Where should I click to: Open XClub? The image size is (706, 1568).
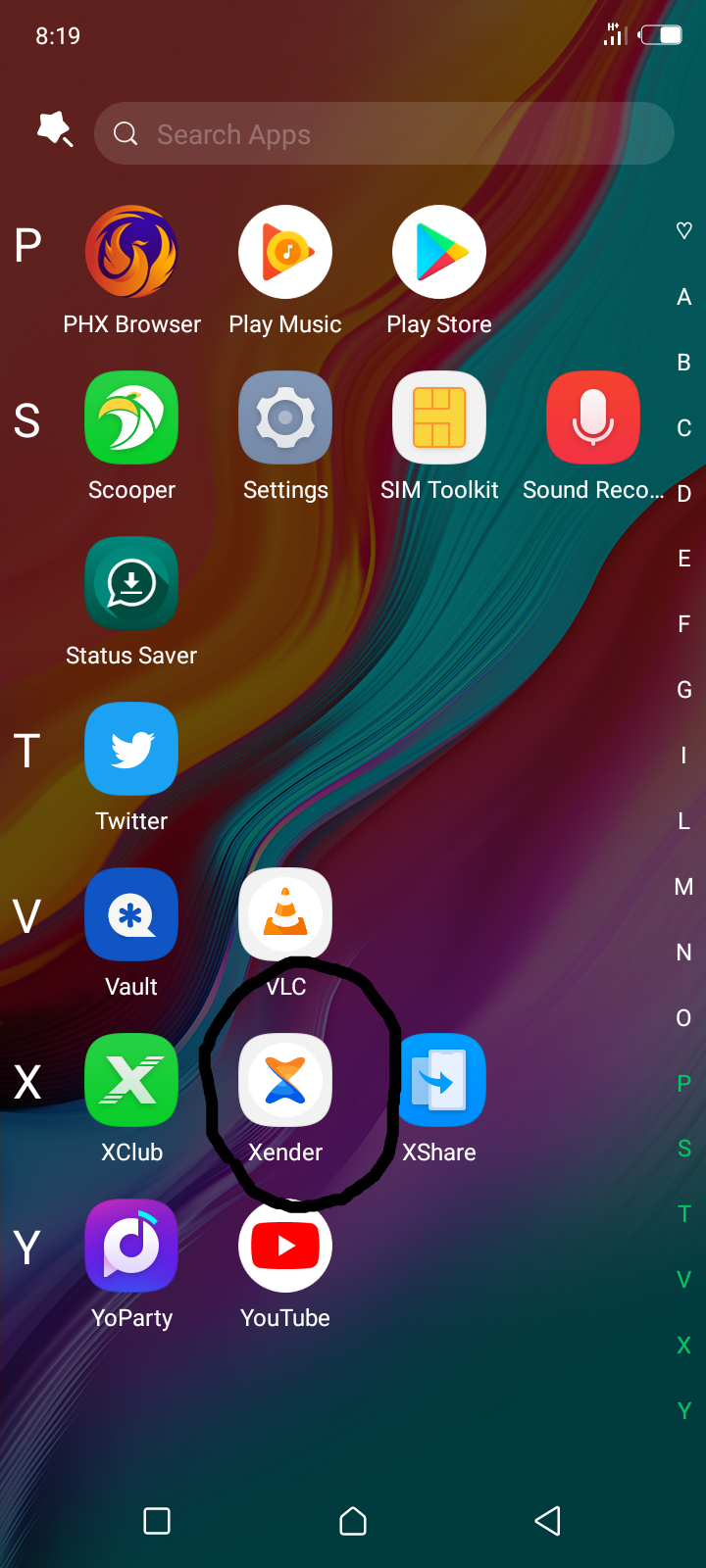coord(131,1080)
